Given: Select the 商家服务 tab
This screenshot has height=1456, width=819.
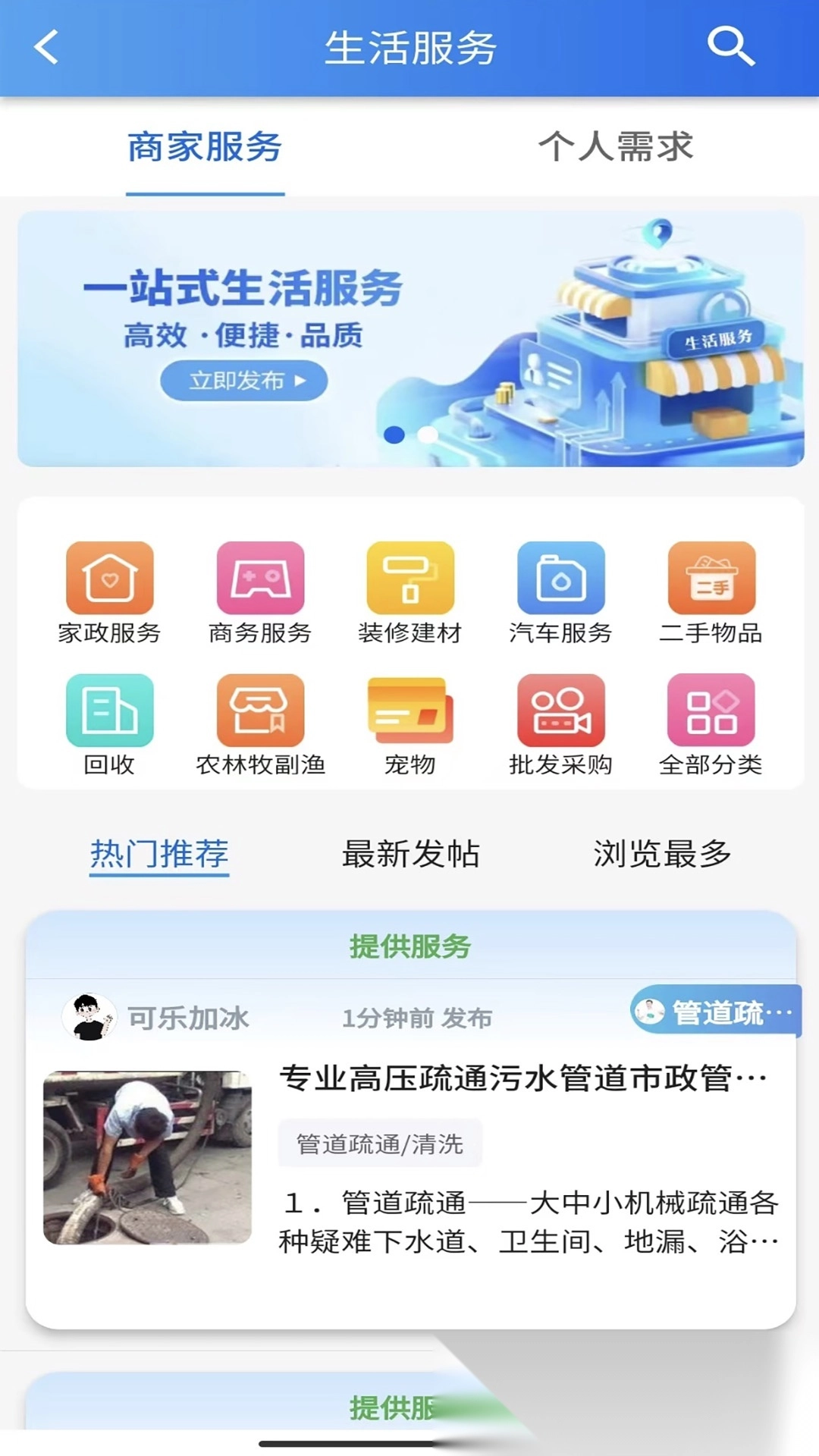Looking at the screenshot, I should click(205, 147).
